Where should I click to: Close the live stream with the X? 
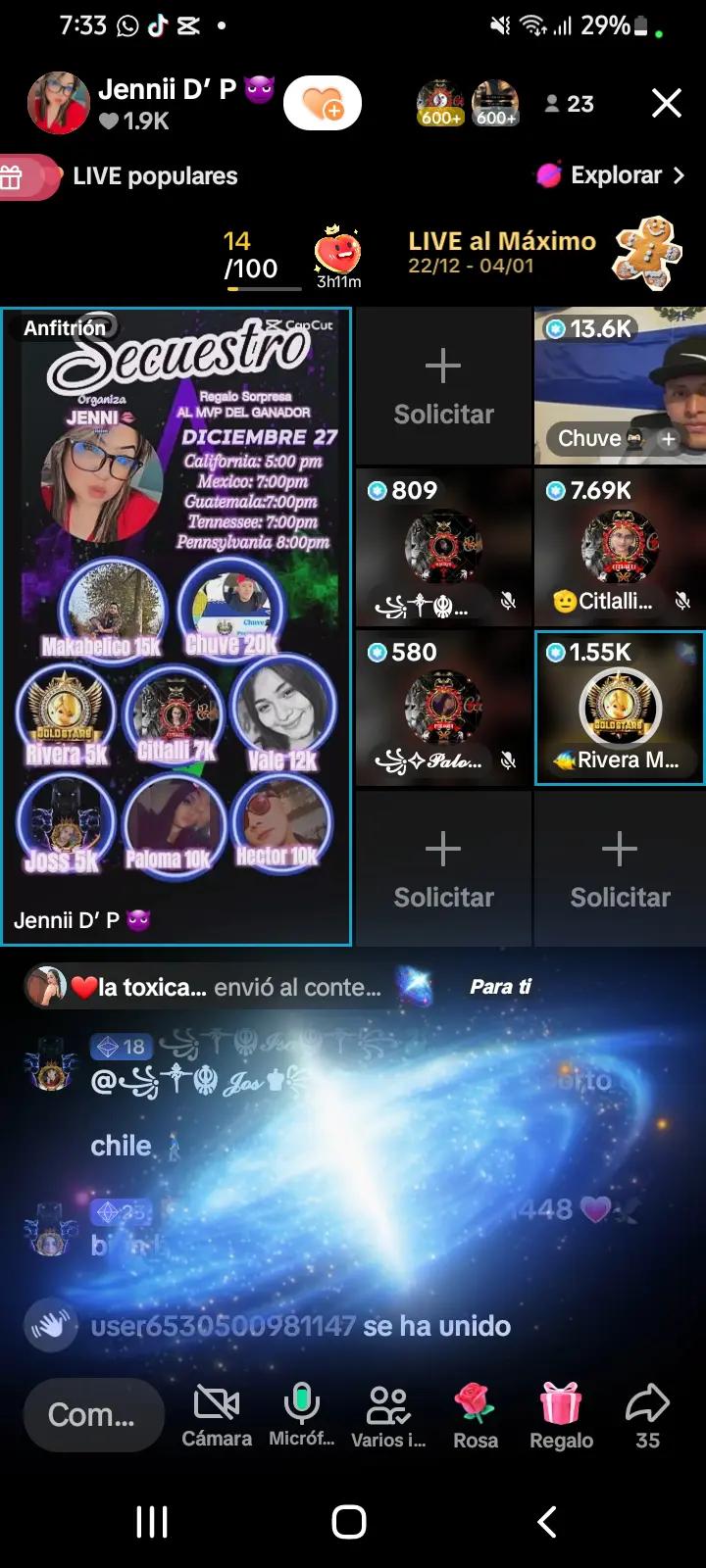point(666,103)
